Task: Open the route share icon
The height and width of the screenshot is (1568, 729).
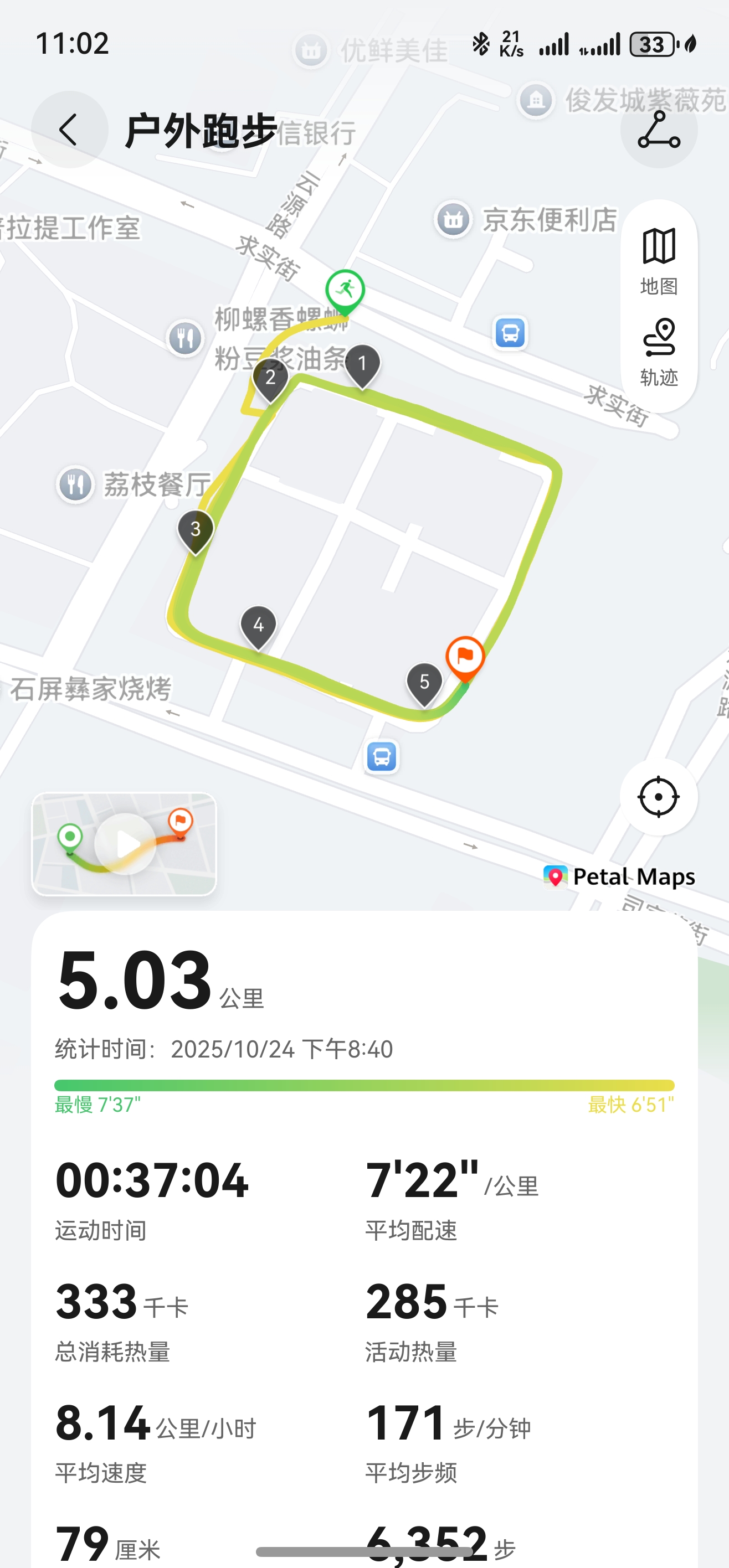Action: pos(658,130)
